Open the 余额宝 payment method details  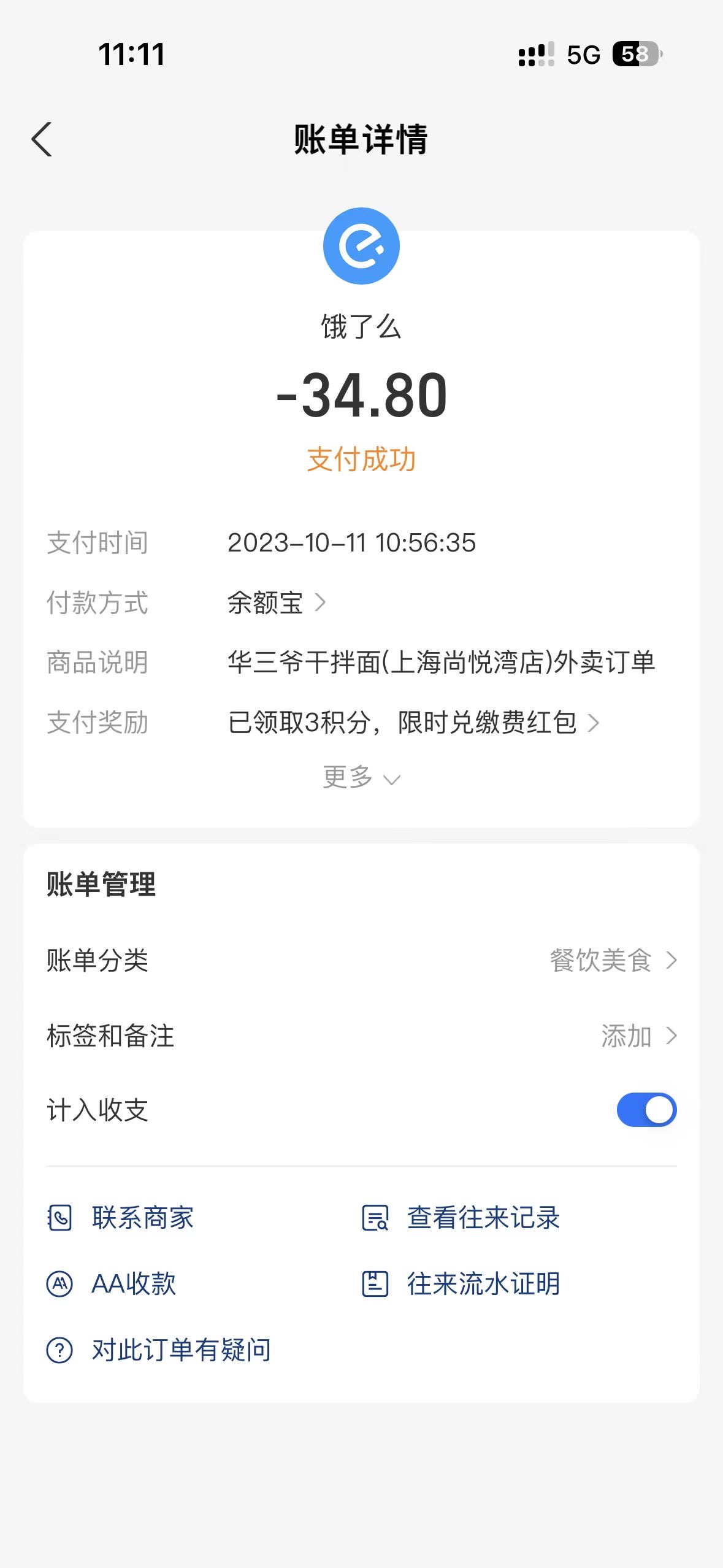pos(277,602)
